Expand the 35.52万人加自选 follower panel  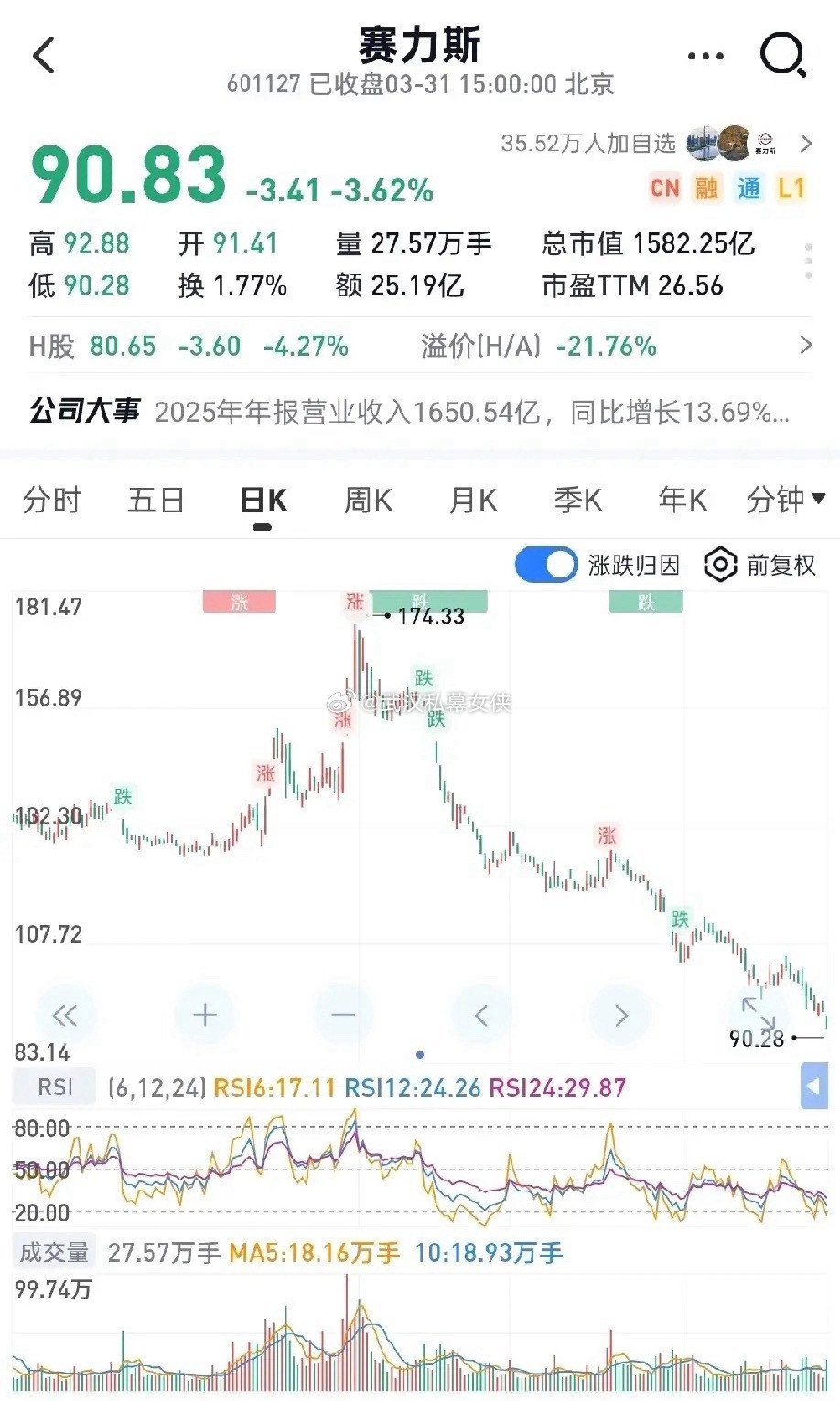pos(653,143)
